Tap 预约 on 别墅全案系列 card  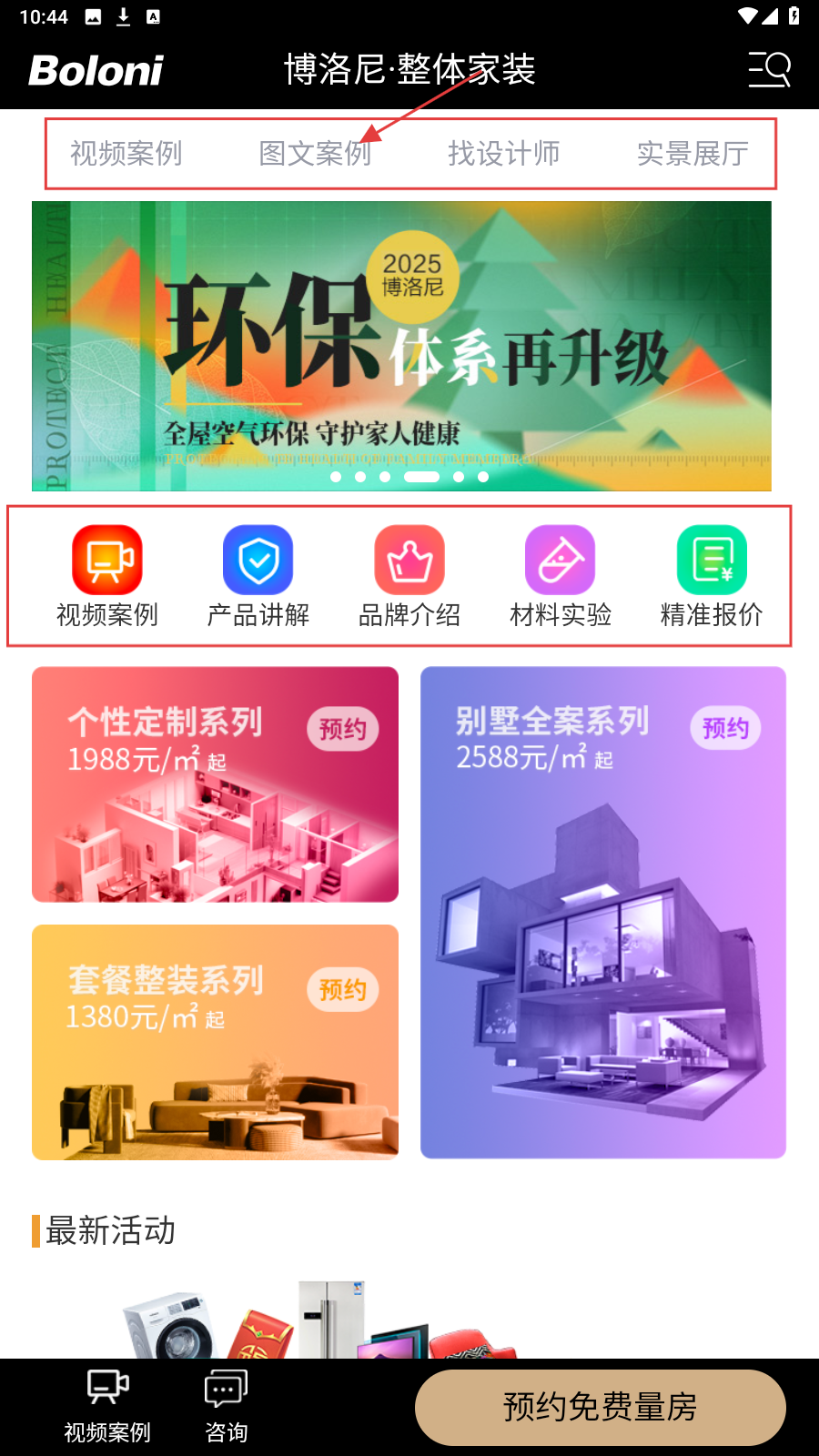[x=725, y=728]
